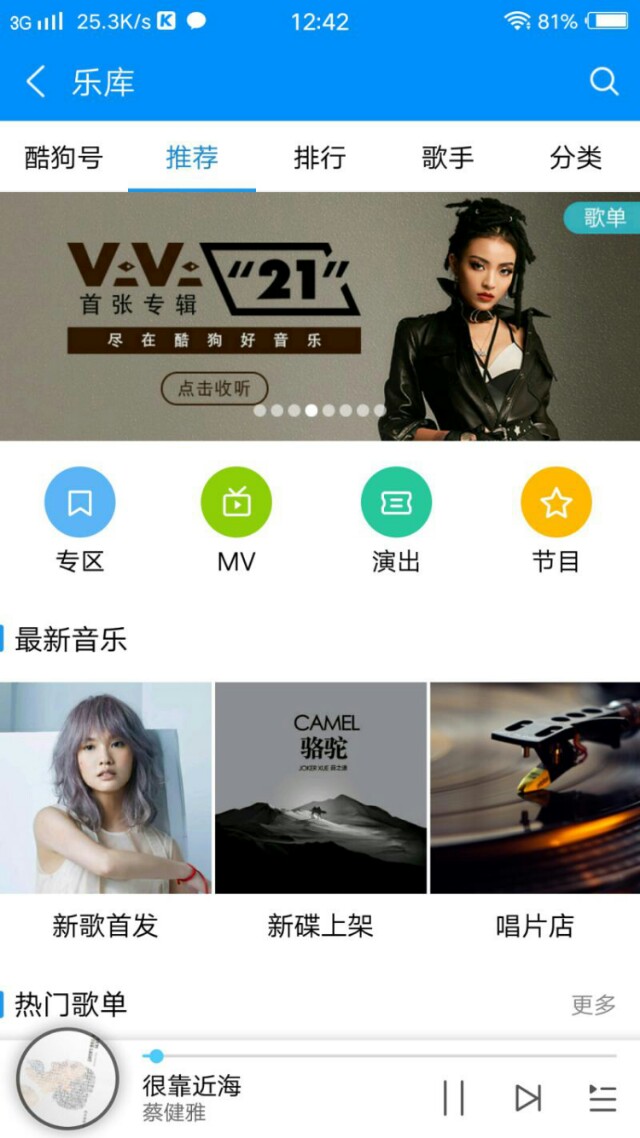
Task: Switch to the 酷狗号 tab
Action: click(x=64, y=158)
